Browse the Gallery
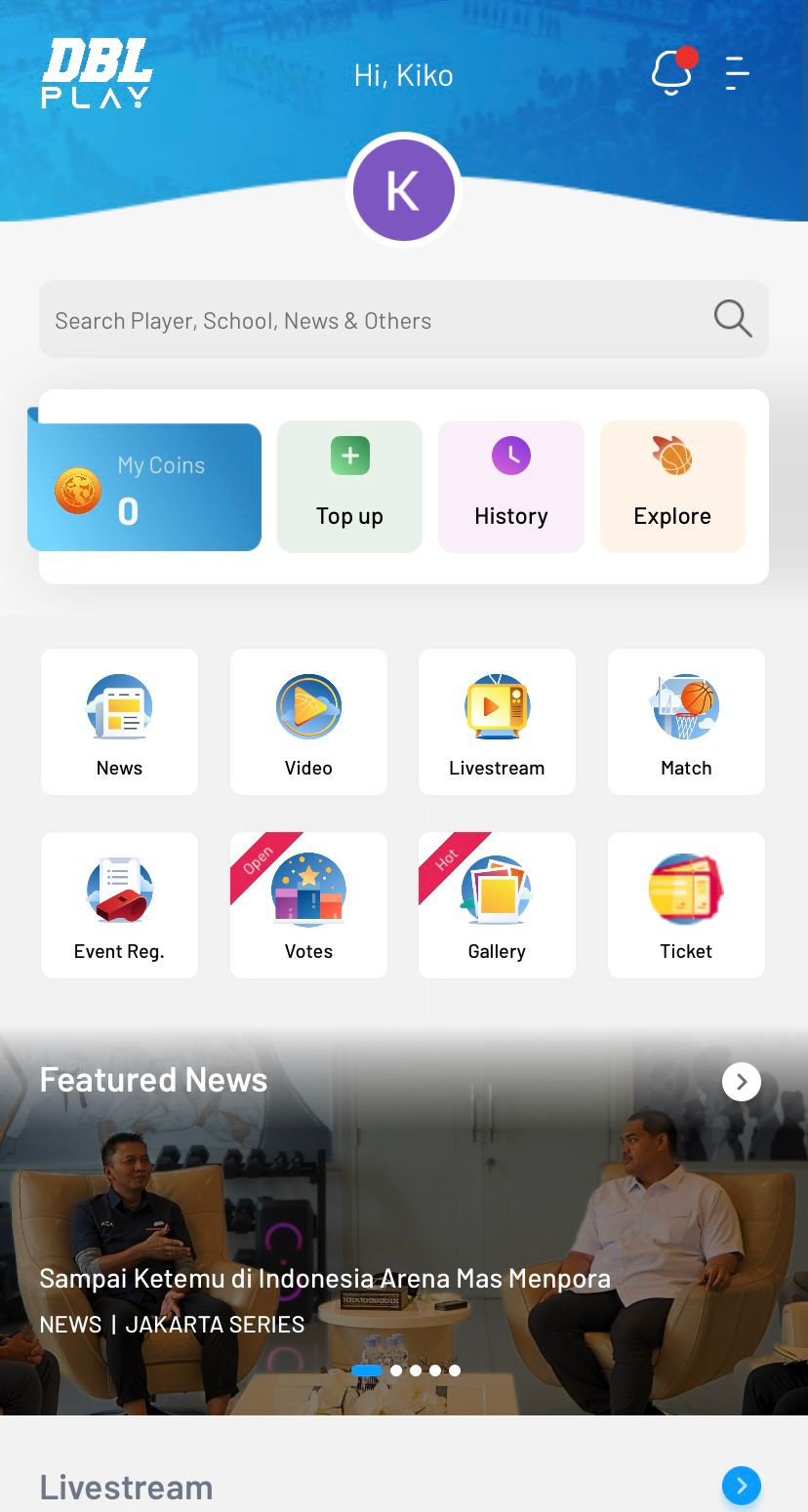The height and width of the screenshot is (1512, 808). pos(497,905)
